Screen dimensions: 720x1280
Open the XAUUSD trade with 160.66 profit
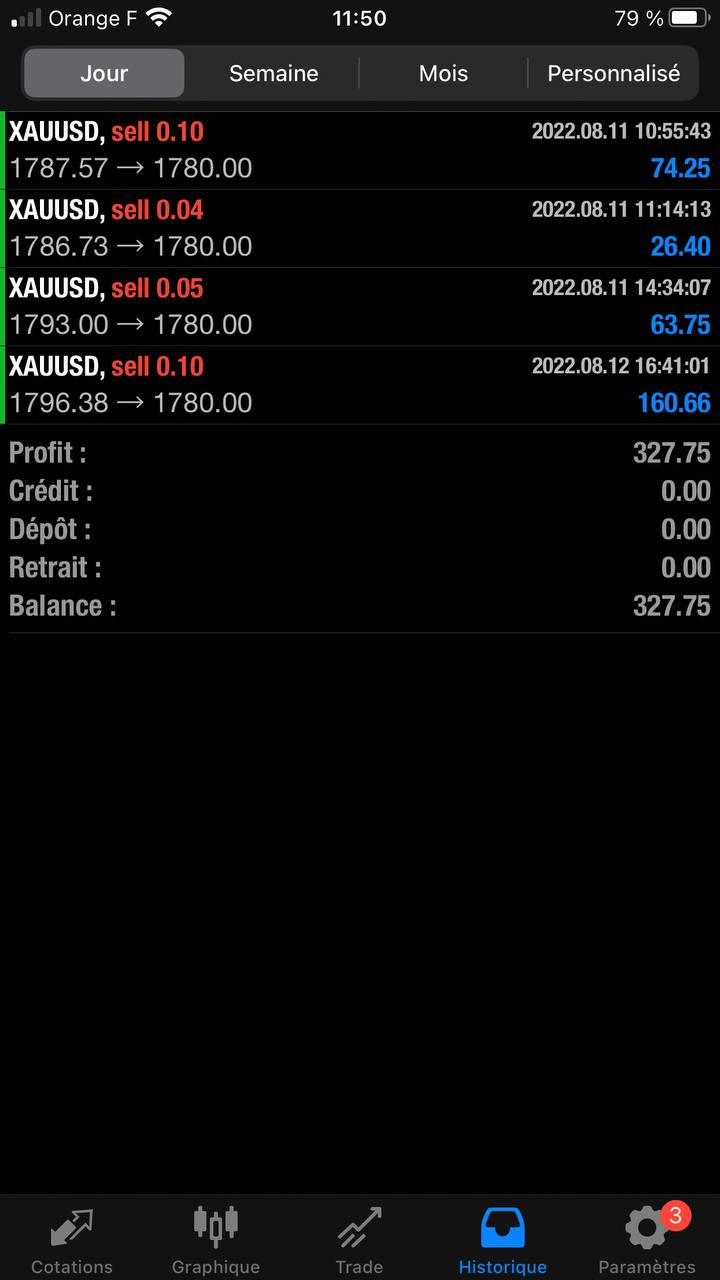360,384
